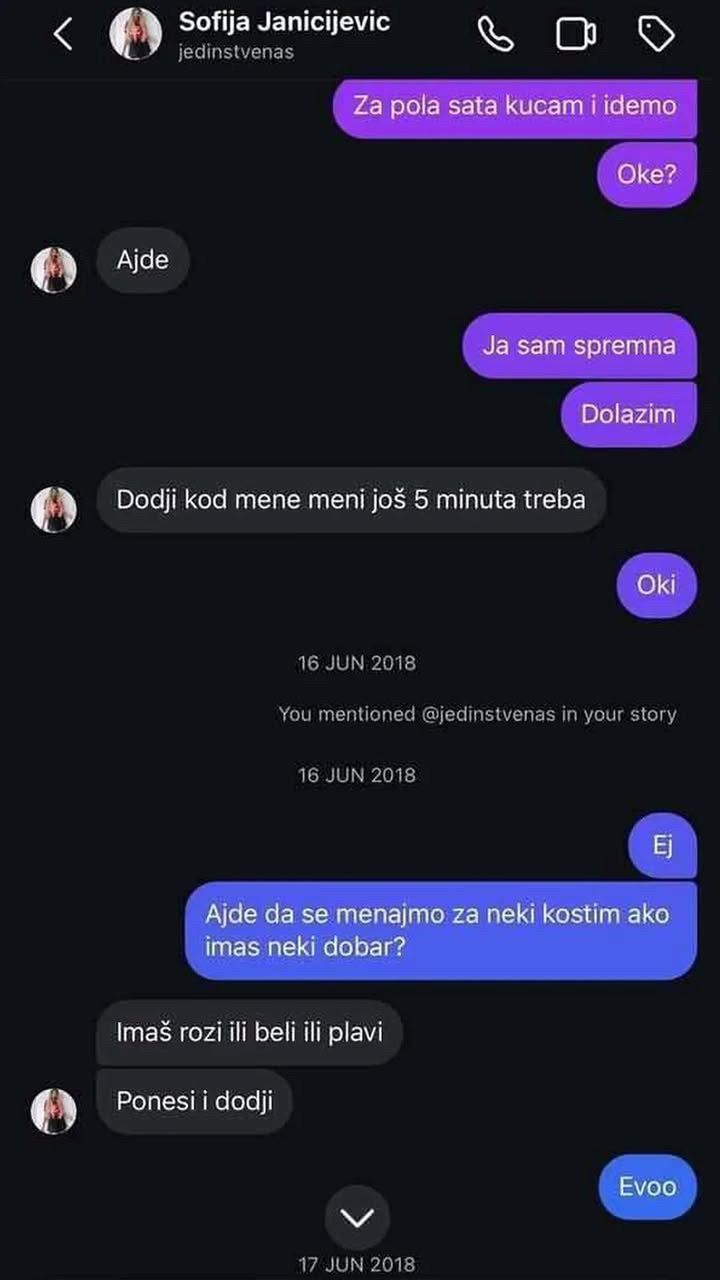Open the label tag icon
Image resolution: width=720 pixels, height=1280 pixels.
(x=655, y=35)
